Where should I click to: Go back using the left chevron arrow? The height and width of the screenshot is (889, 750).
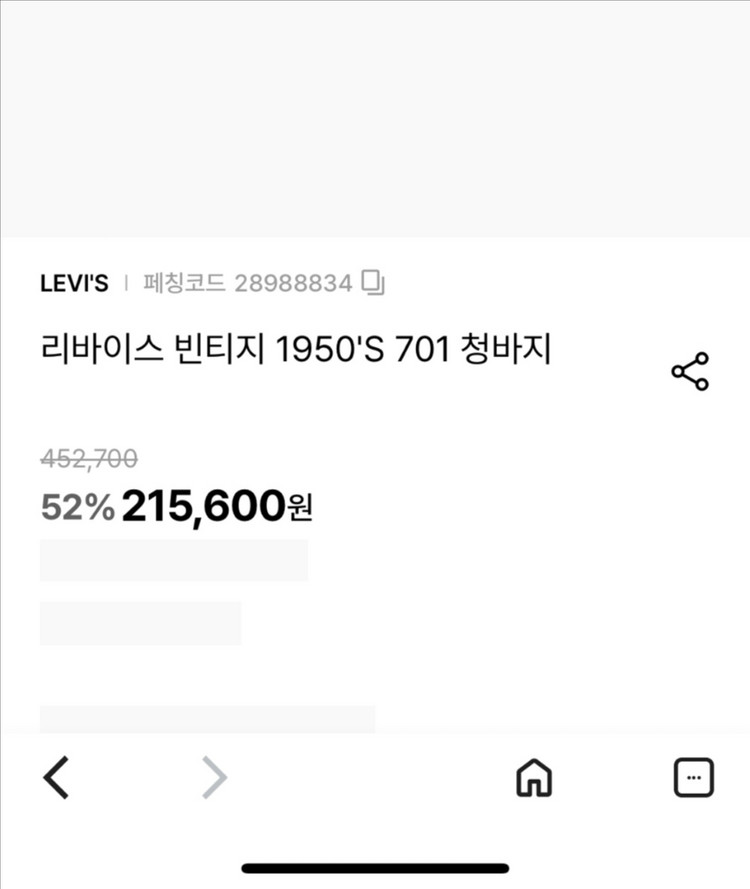[x=57, y=777]
